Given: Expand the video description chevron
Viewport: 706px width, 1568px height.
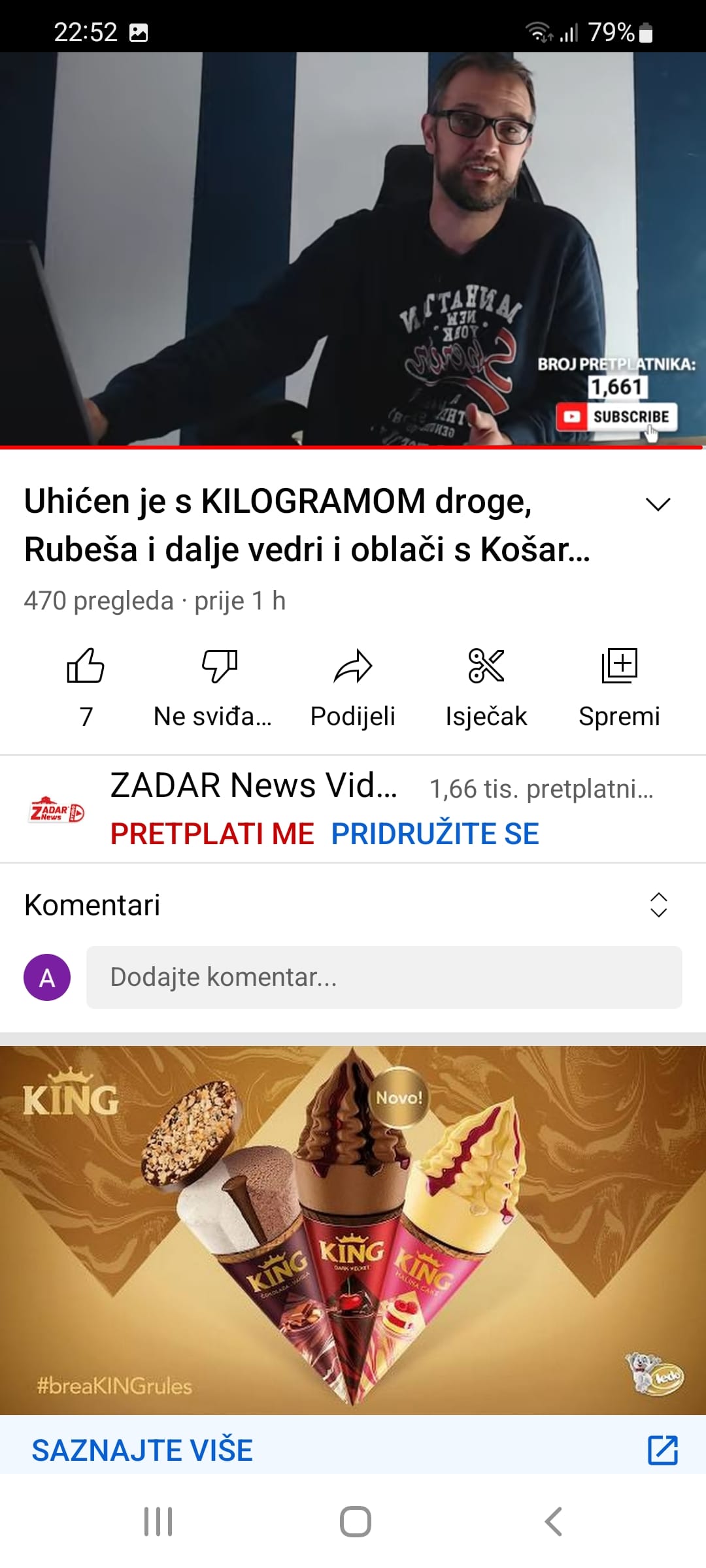Looking at the screenshot, I should 658,504.
